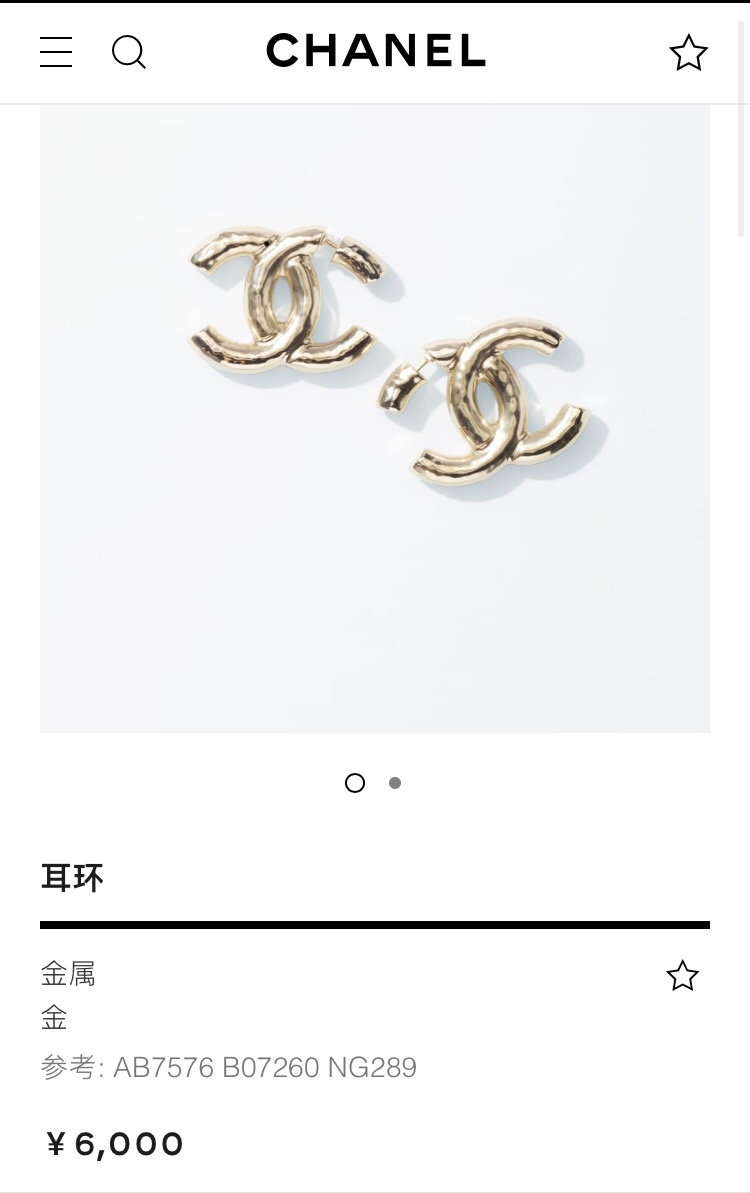
Task: Show the second product image dot
Action: tap(395, 783)
